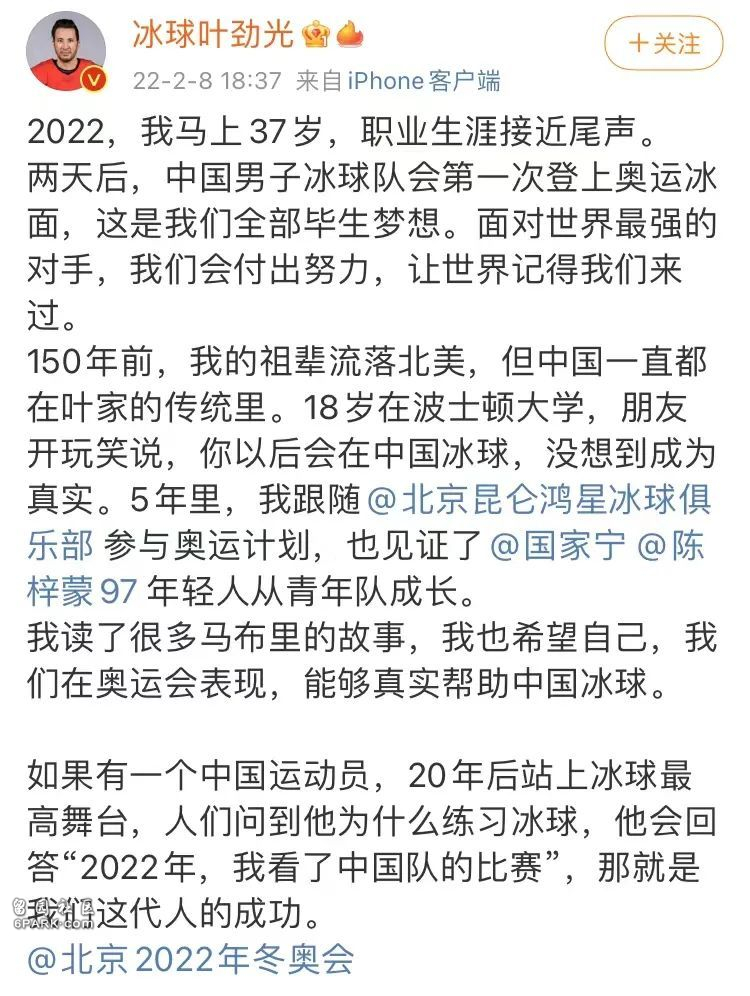
Task: Open the @北京2022年冬奥会 mention
Action: pyautogui.click(x=190, y=961)
